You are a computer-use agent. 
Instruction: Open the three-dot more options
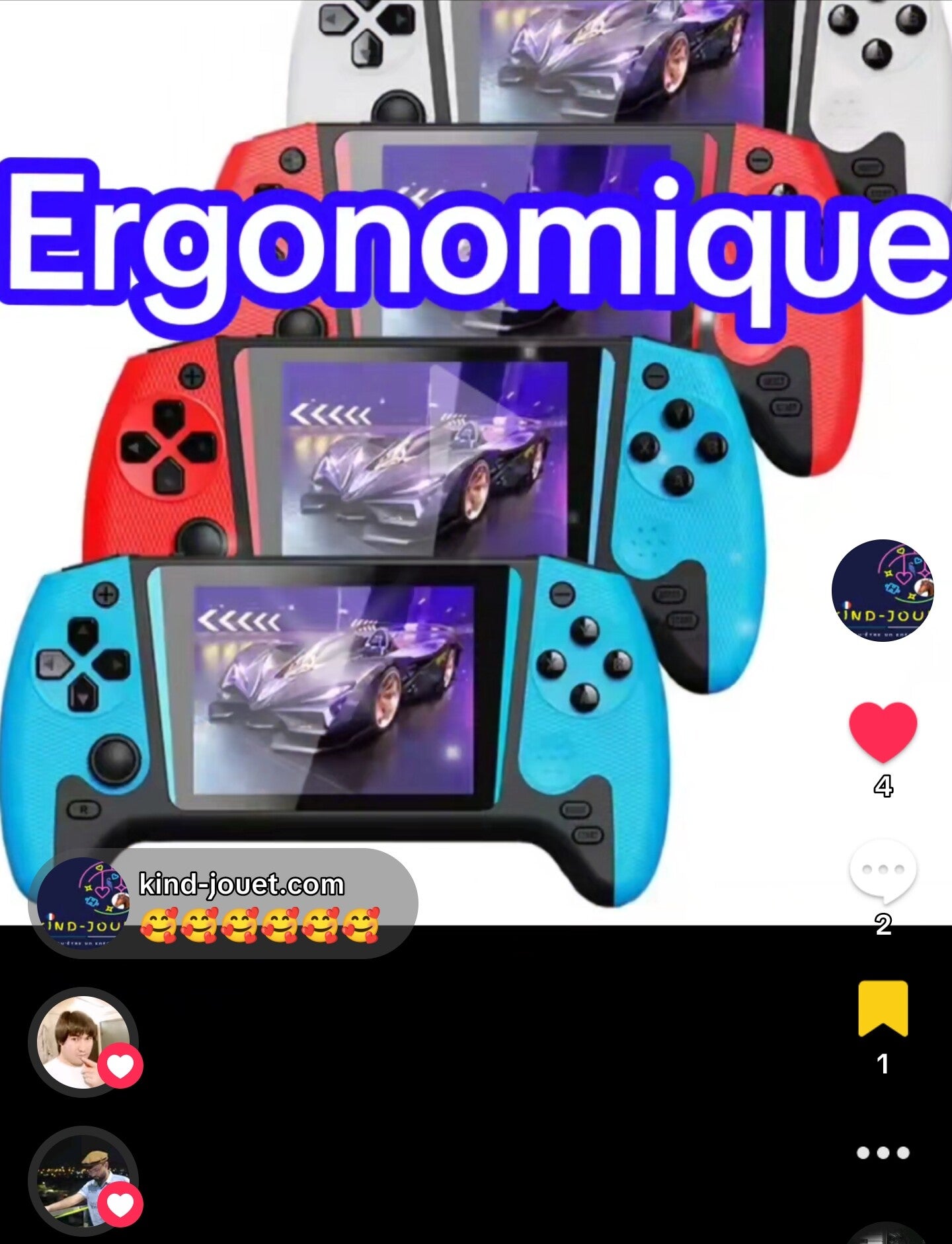883,1153
